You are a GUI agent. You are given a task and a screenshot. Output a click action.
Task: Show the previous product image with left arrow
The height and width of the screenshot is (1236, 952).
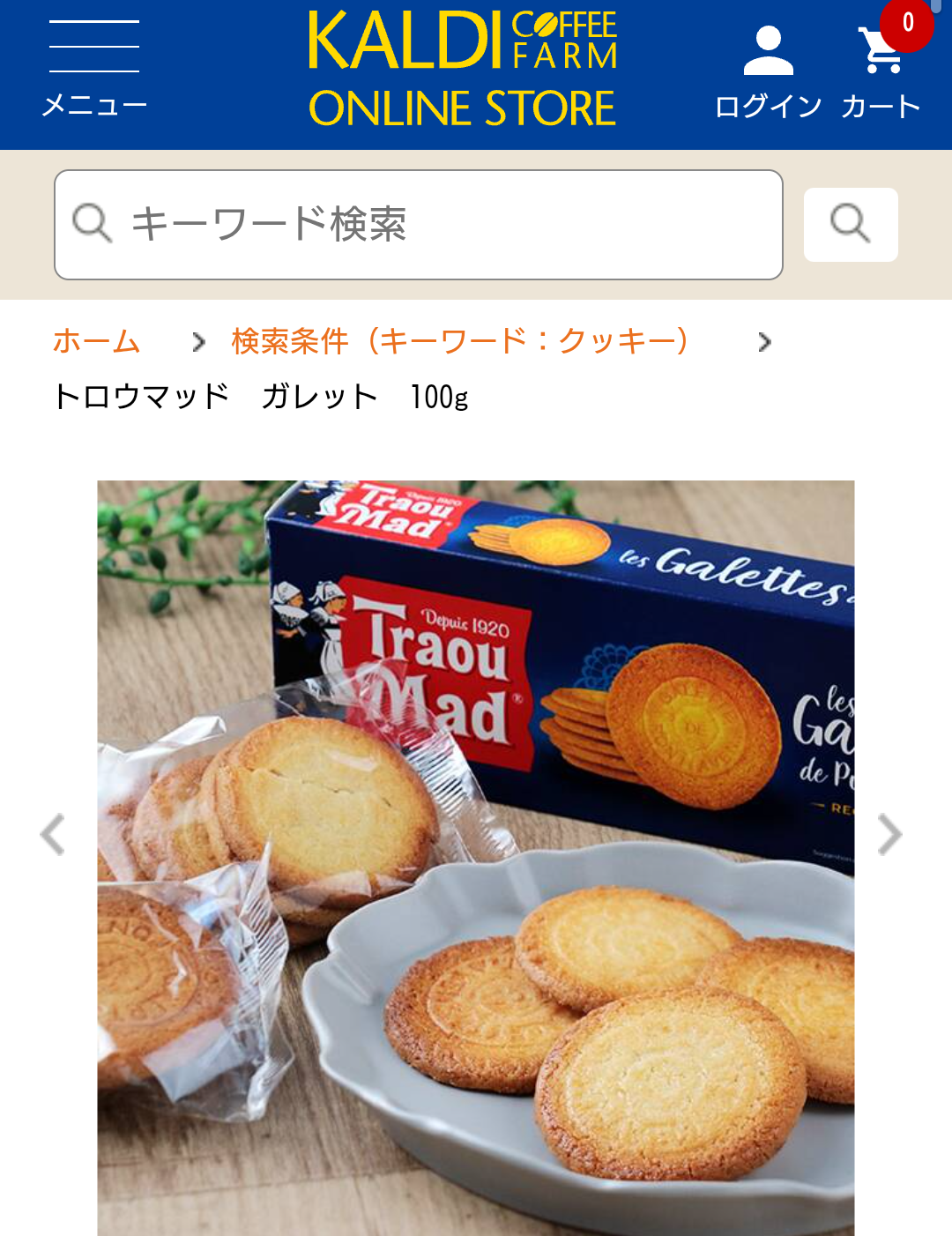[53, 834]
